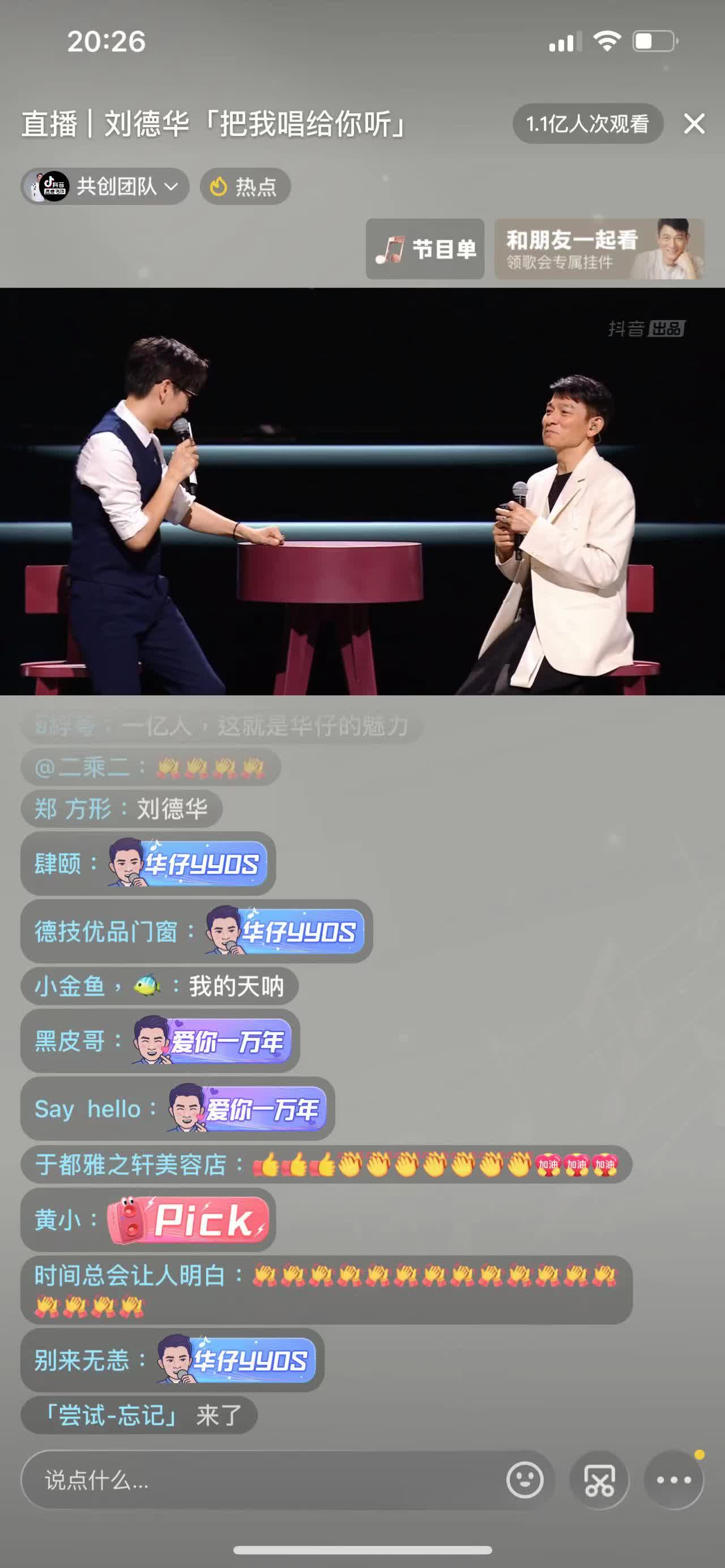The width and height of the screenshot is (725, 1568).
Task: Tap 黑皮哥's 爱你一万年 sticker comment
Action: (x=210, y=1041)
